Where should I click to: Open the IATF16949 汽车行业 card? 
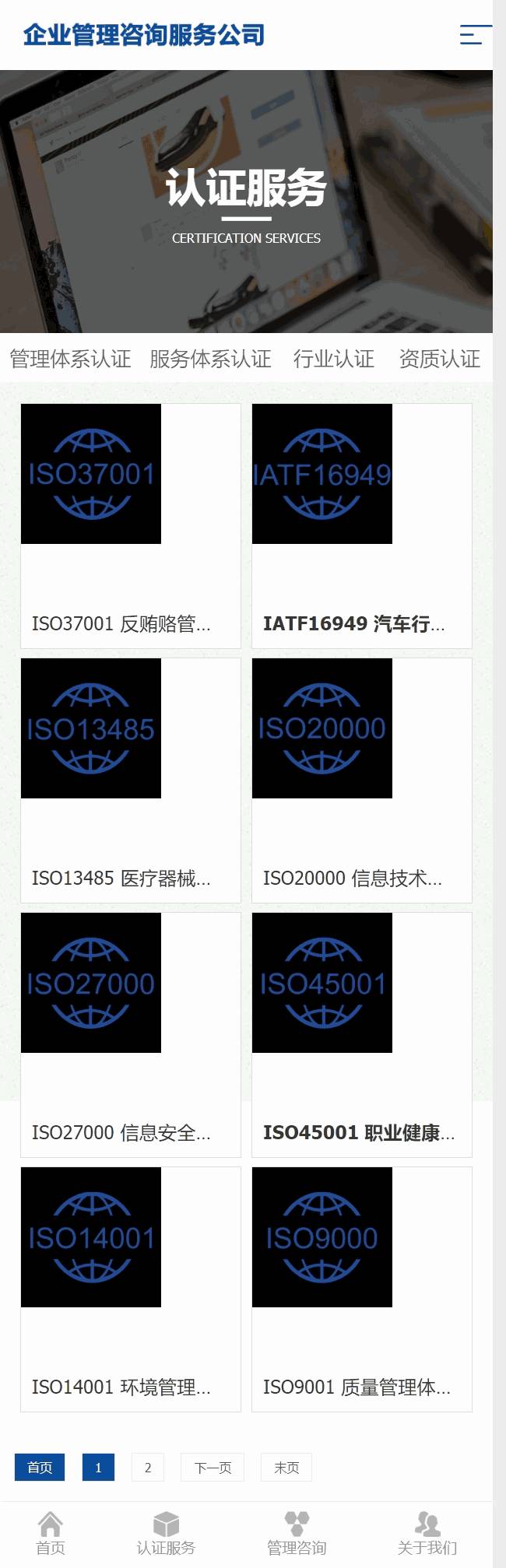361,525
